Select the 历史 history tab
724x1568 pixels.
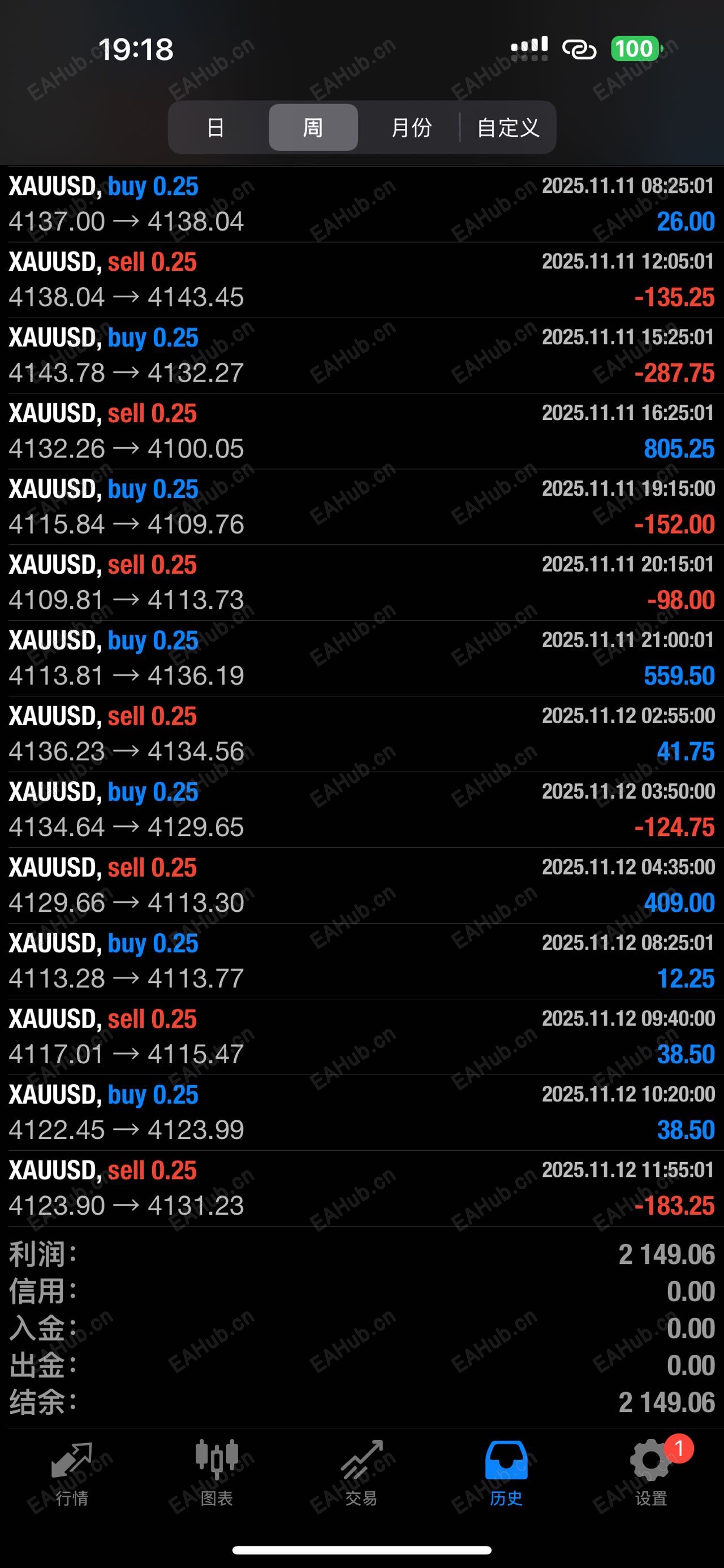click(x=506, y=1474)
